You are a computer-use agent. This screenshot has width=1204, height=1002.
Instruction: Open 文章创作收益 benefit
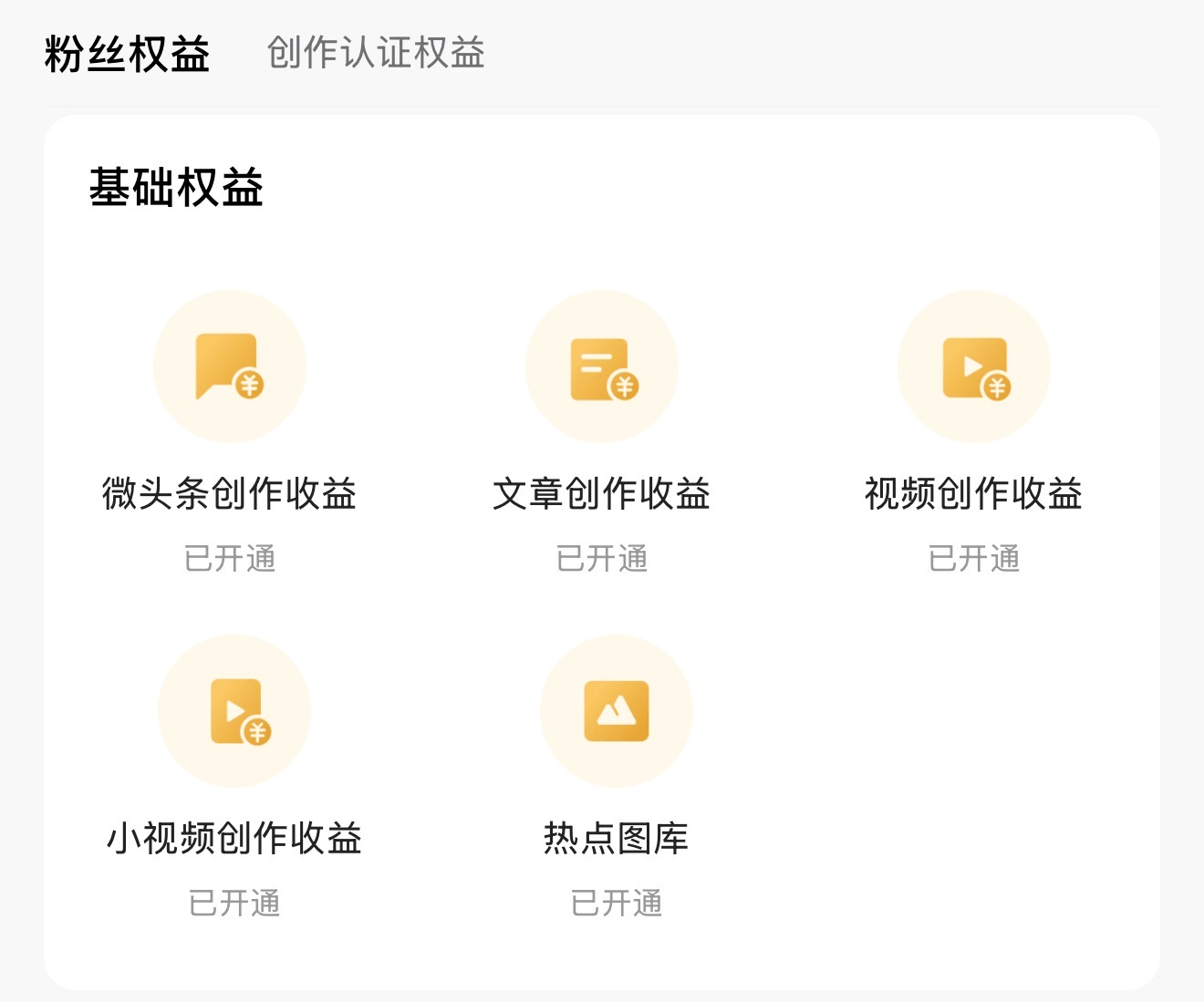click(602, 367)
